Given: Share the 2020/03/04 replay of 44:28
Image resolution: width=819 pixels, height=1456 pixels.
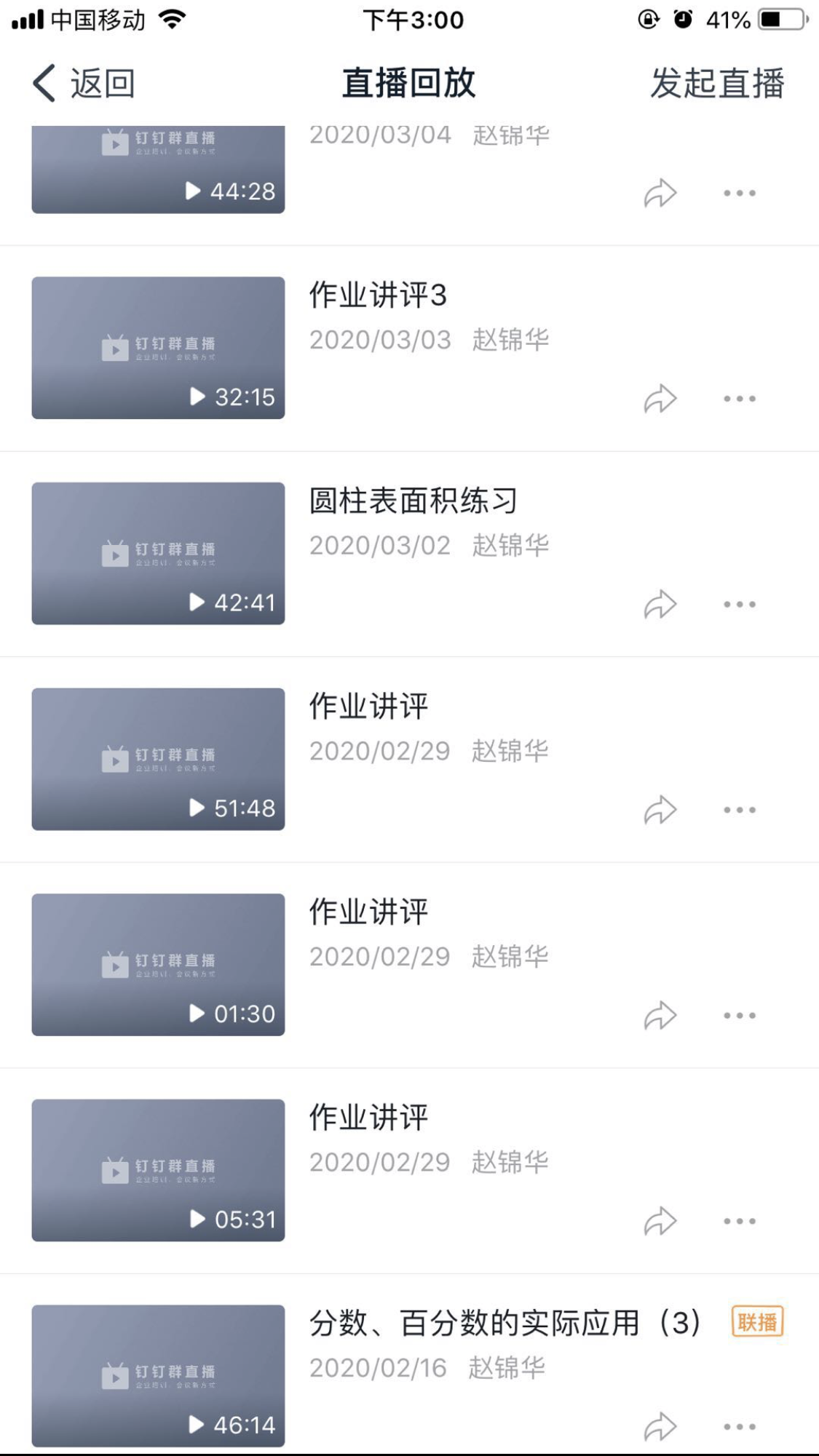Looking at the screenshot, I should (660, 194).
